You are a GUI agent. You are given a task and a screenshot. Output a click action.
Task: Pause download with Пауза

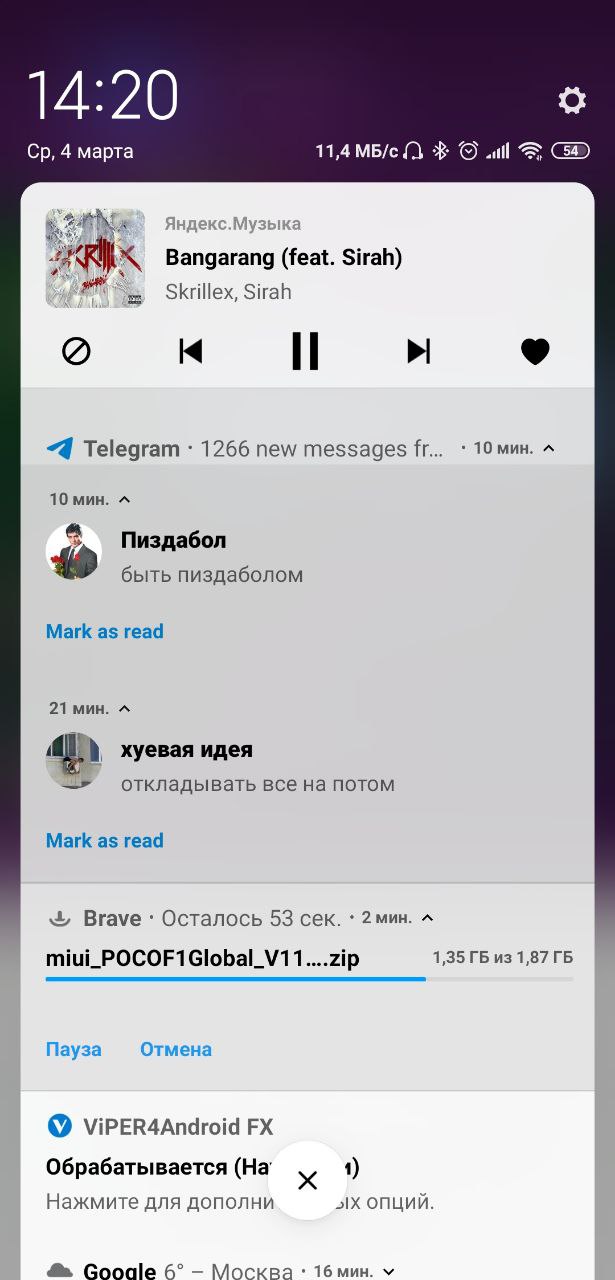point(74,1049)
